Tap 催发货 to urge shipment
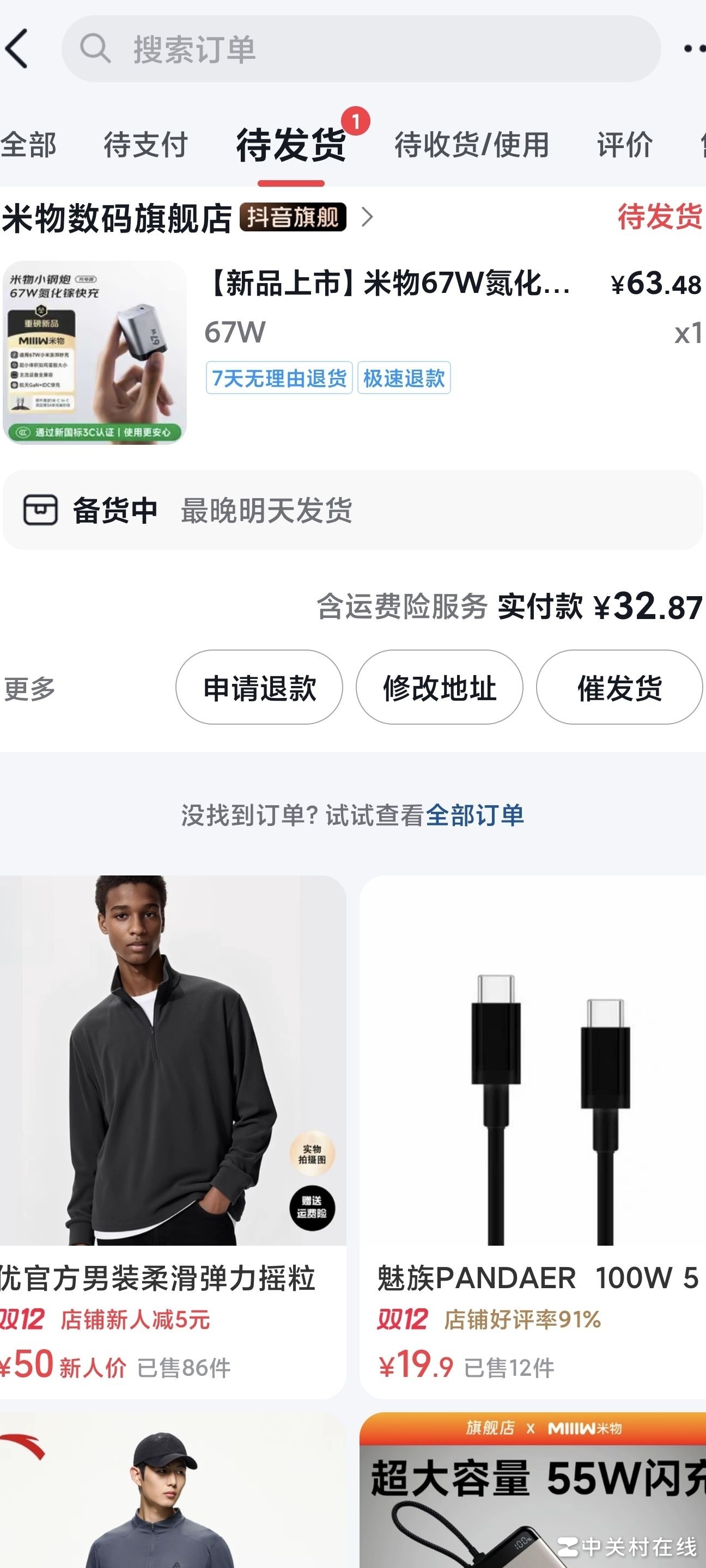Image resolution: width=706 pixels, height=1568 pixels. pos(619,687)
